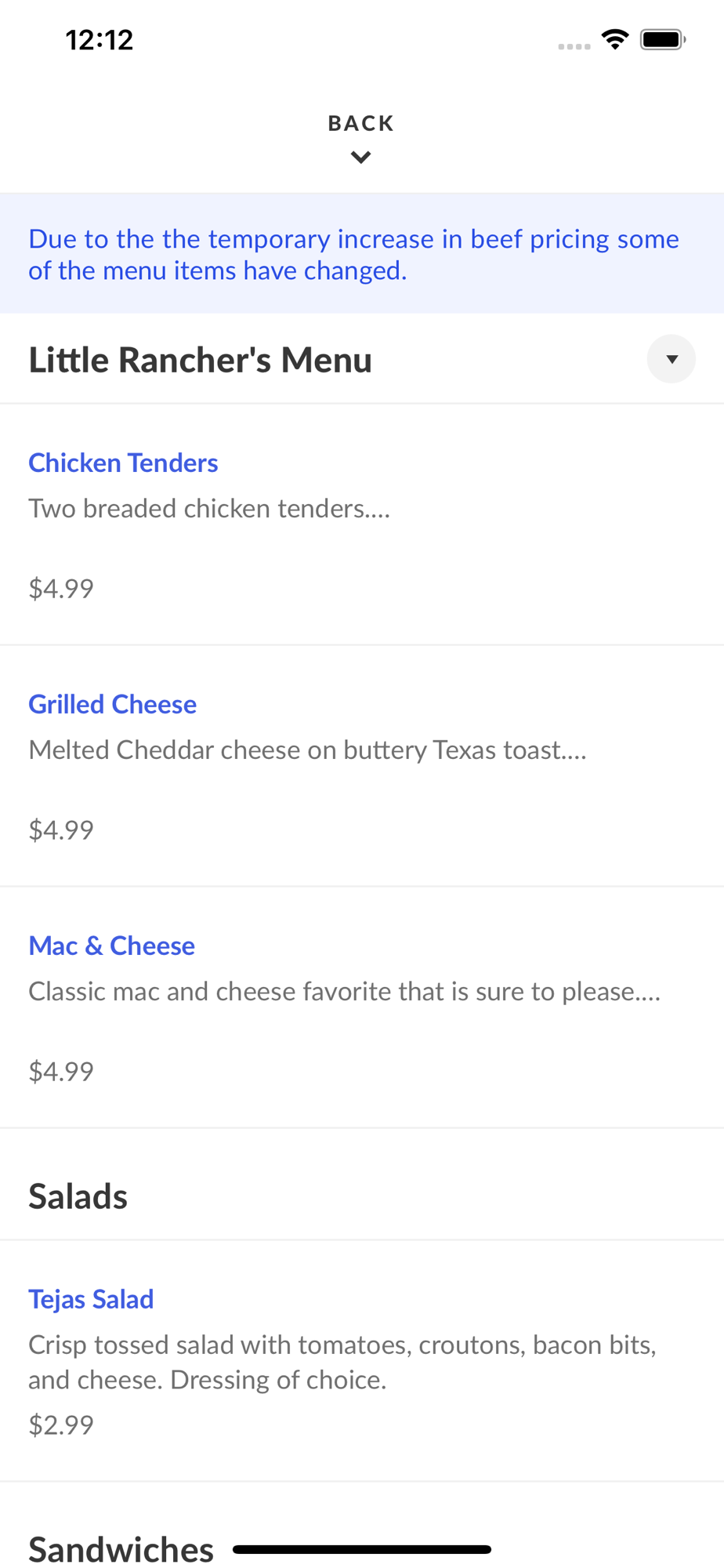The height and width of the screenshot is (1568, 724).
Task: Select the Grilled Cheese item
Action: [x=112, y=705]
